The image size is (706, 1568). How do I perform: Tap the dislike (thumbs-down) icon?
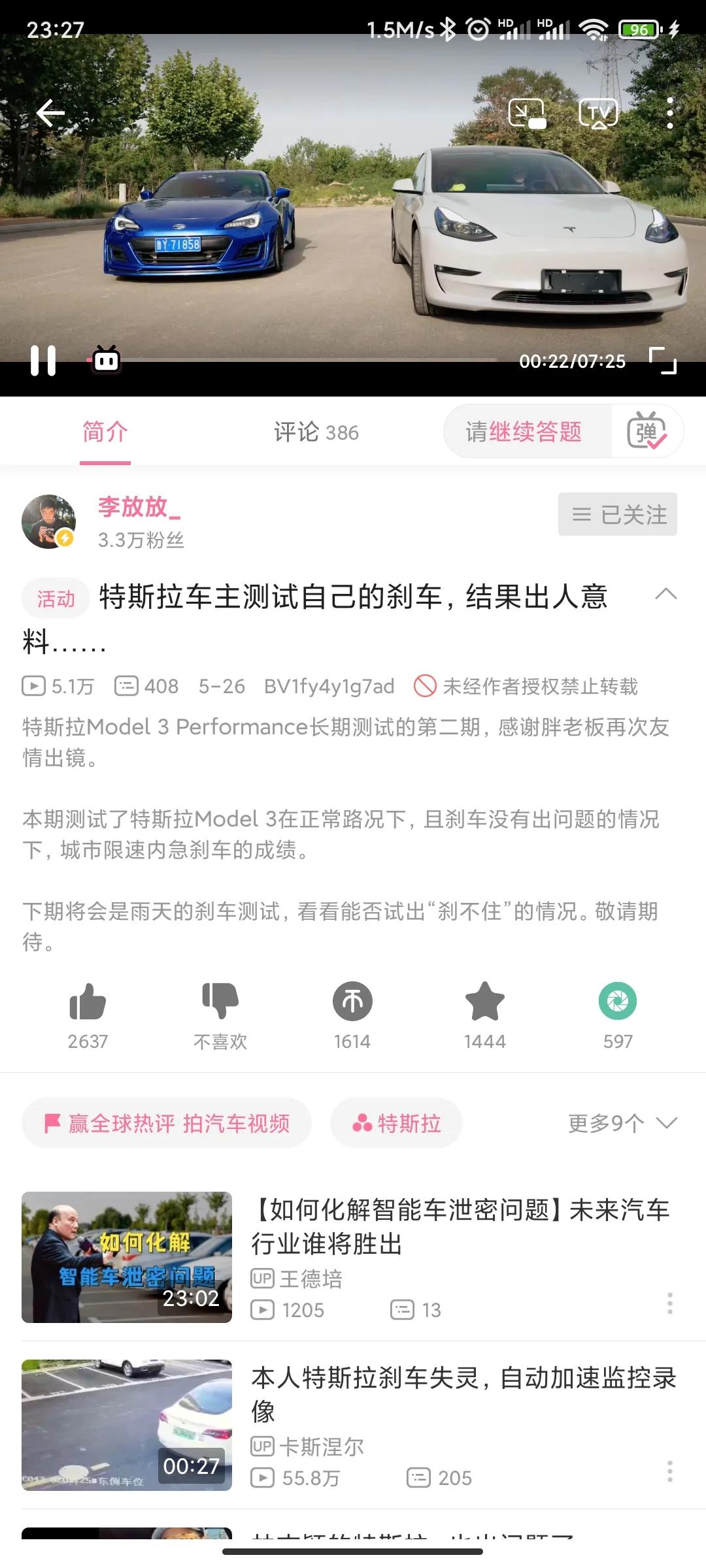[x=221, y=1001]
